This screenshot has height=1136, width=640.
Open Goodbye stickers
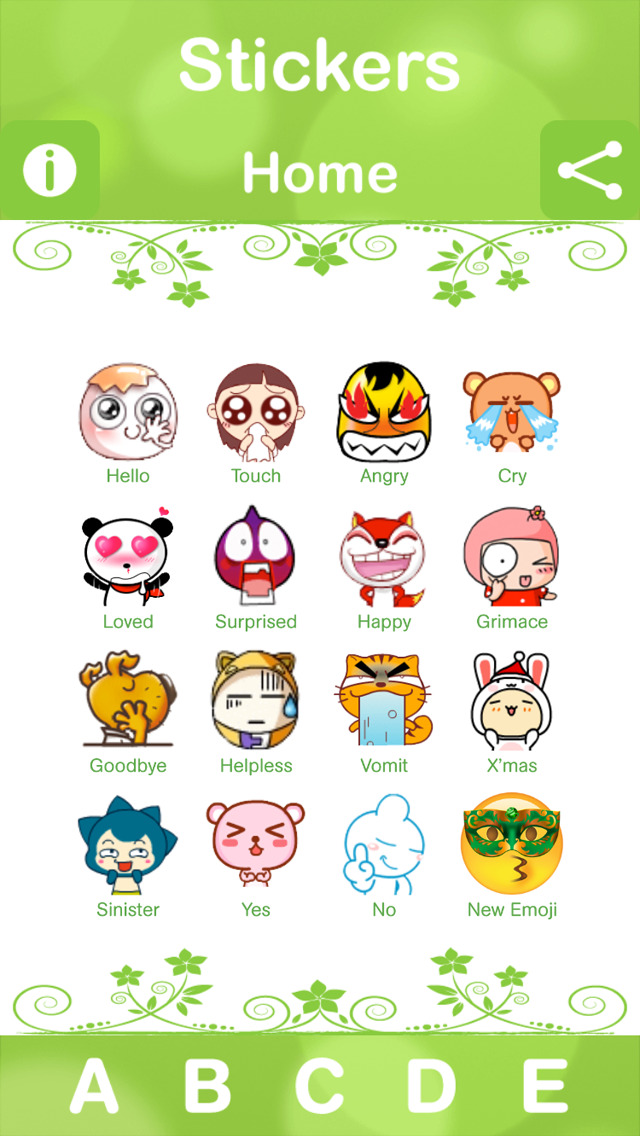(128, 713)
